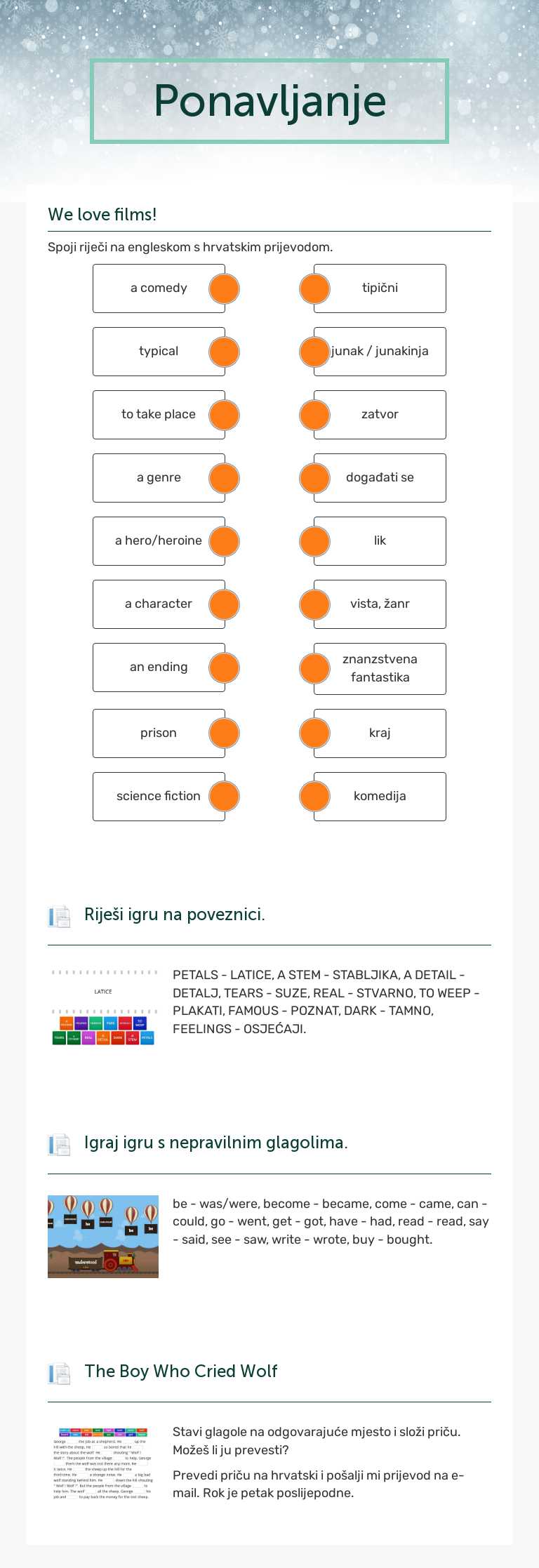Viewport: 539px width, 1568px height.
Task: Toggle the match dot beside 'zatvor'
Action: tap(314, 414)
